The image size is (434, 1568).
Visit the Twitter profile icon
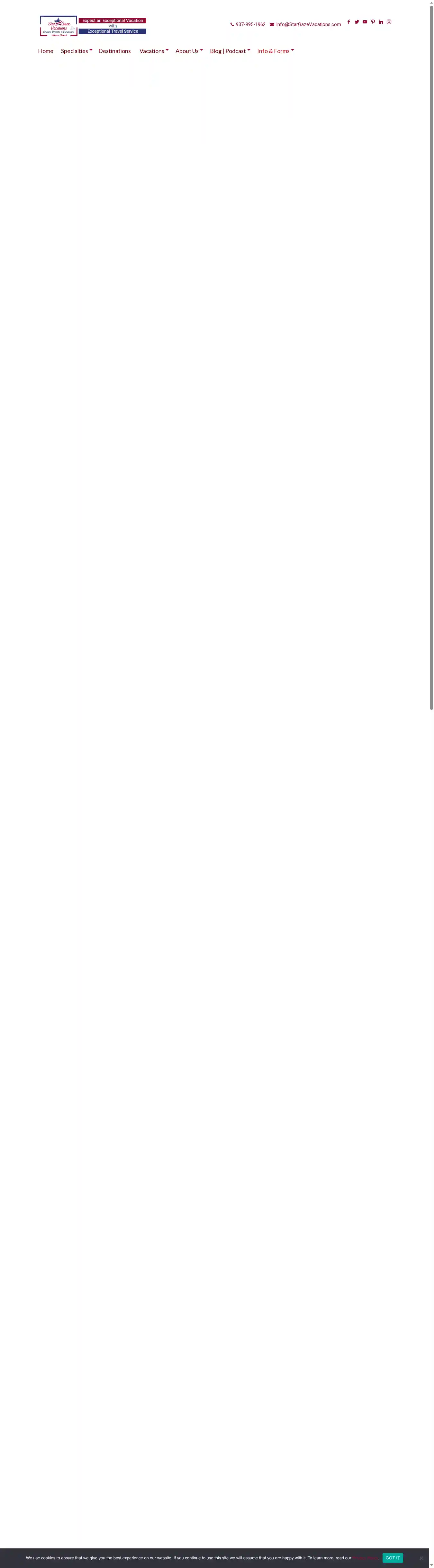[357, 22]
